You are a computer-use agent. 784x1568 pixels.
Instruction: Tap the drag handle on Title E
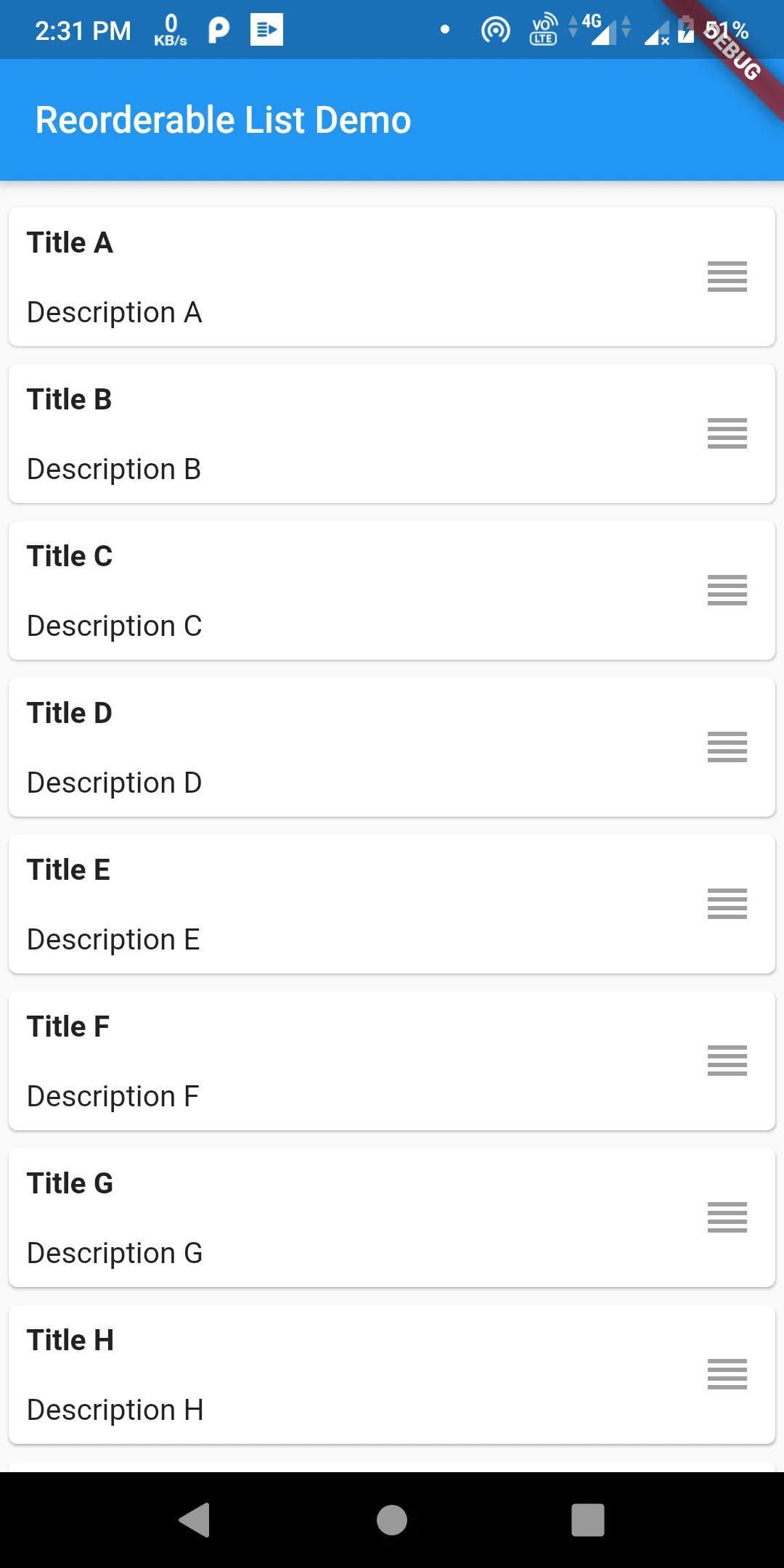(727, 904)
